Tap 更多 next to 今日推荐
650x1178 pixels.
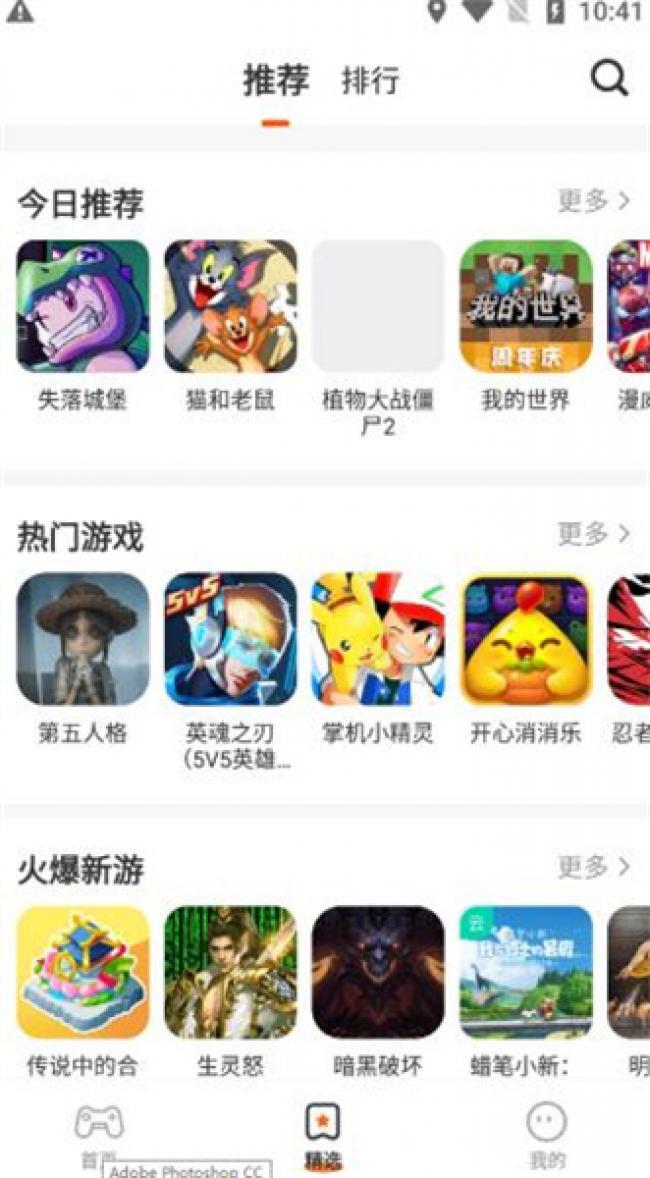pos(594,201)
